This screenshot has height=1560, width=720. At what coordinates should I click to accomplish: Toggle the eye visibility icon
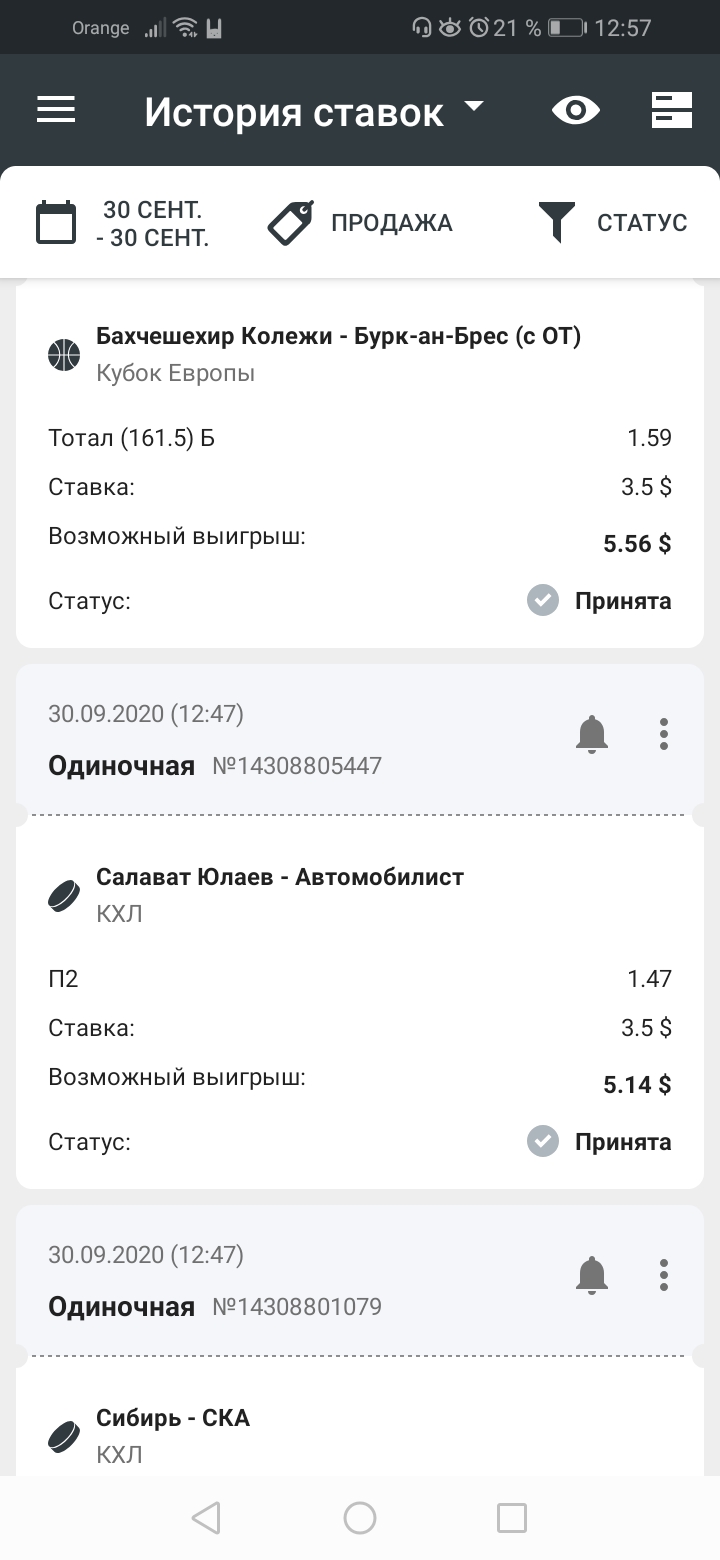[576, 110]
